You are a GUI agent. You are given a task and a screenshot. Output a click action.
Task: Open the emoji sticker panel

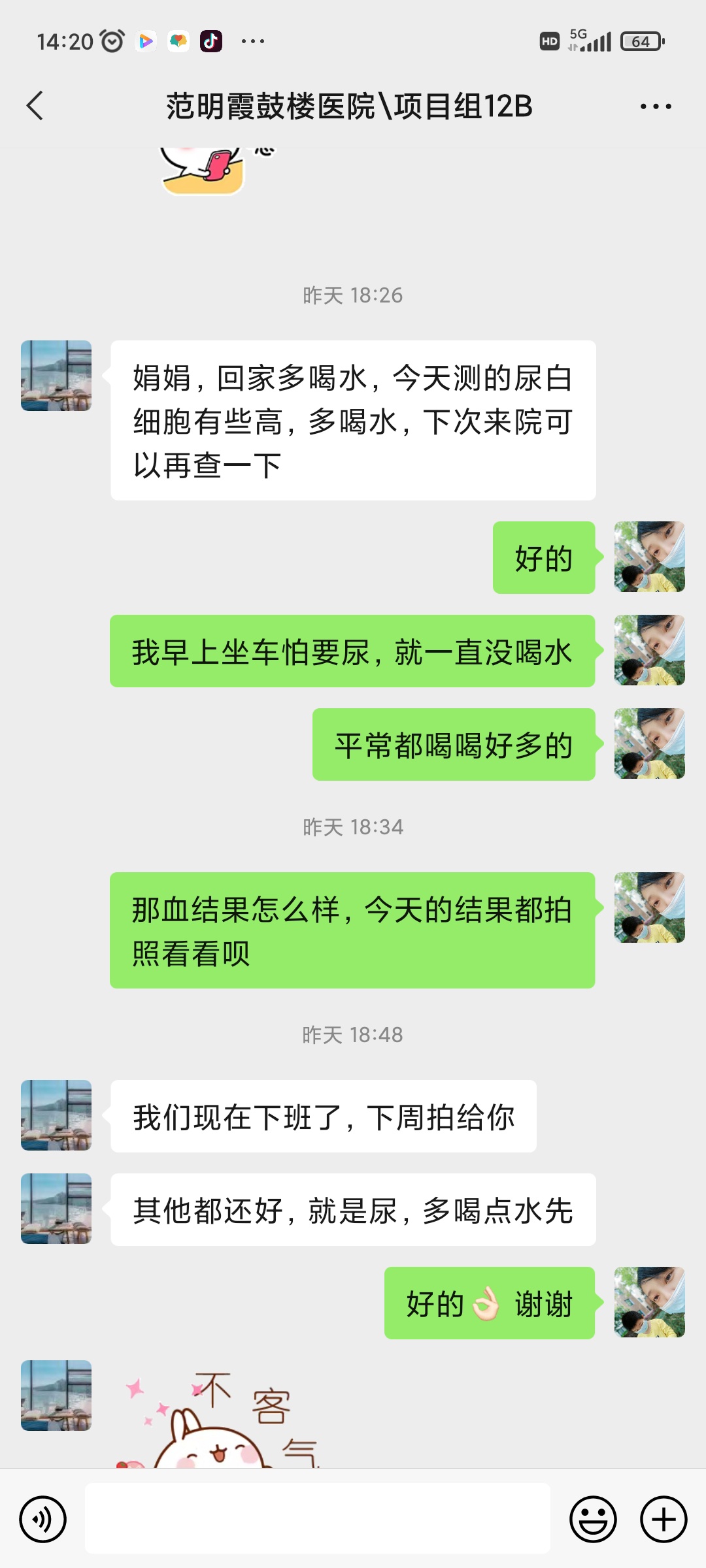pyautogui.click(x=593, y=1519)
